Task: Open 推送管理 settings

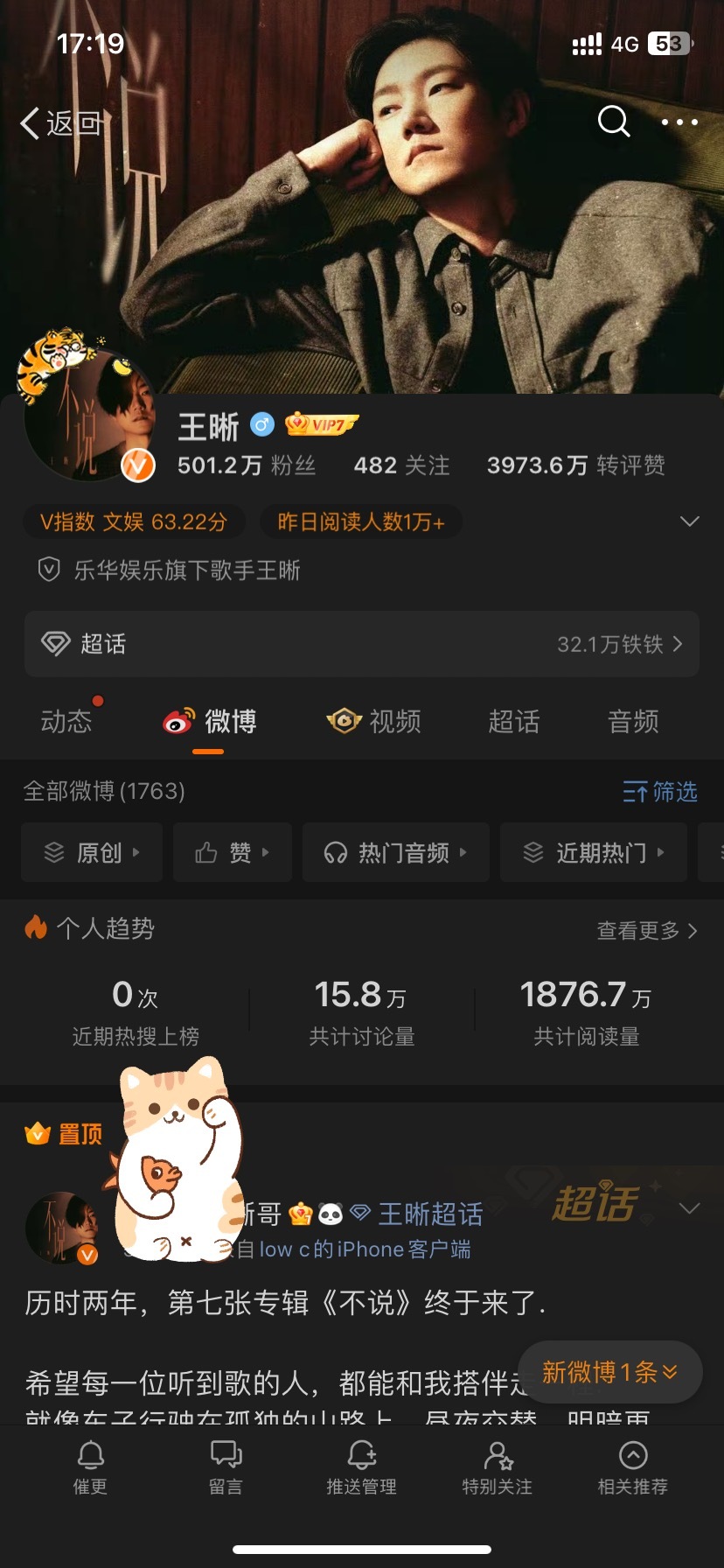Action: click(361, 1467)
